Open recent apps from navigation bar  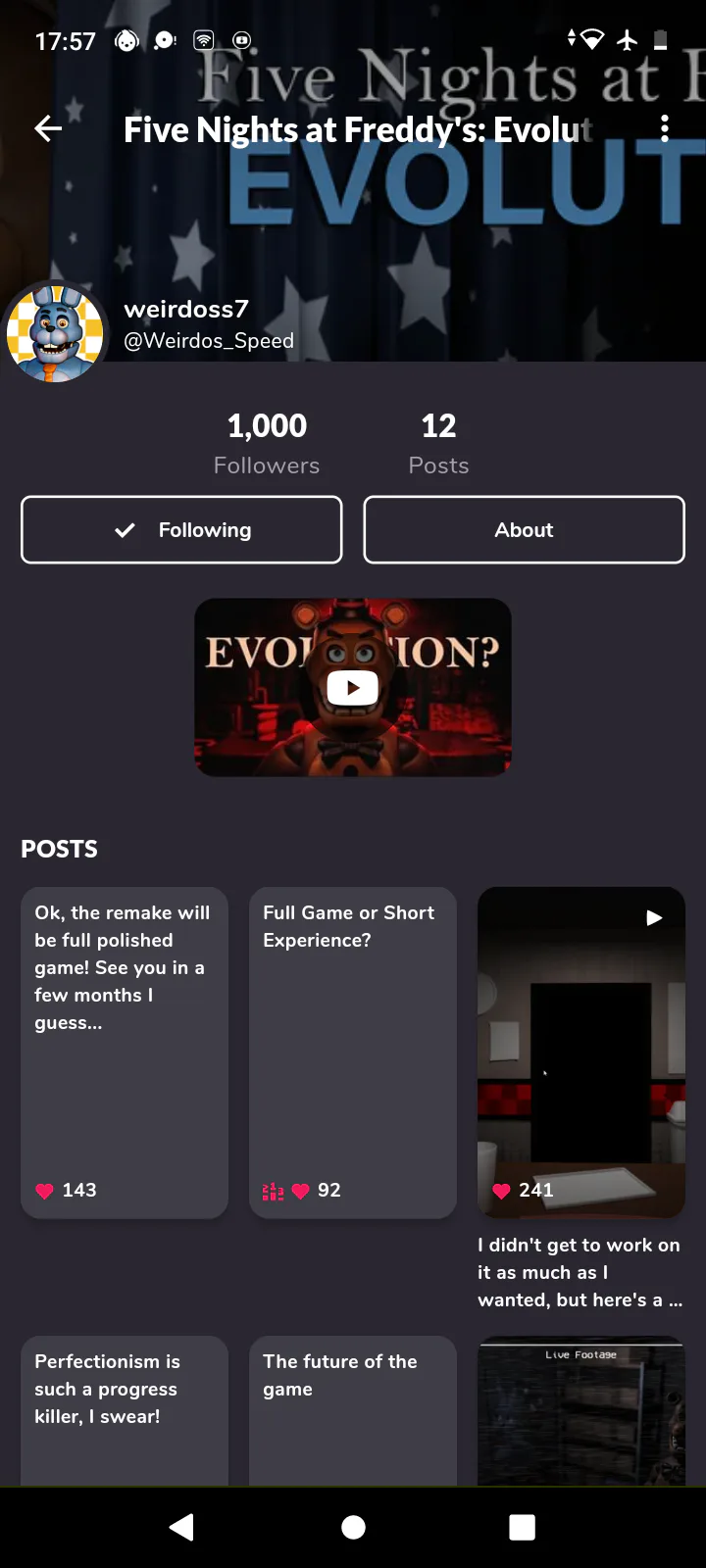523,1527
